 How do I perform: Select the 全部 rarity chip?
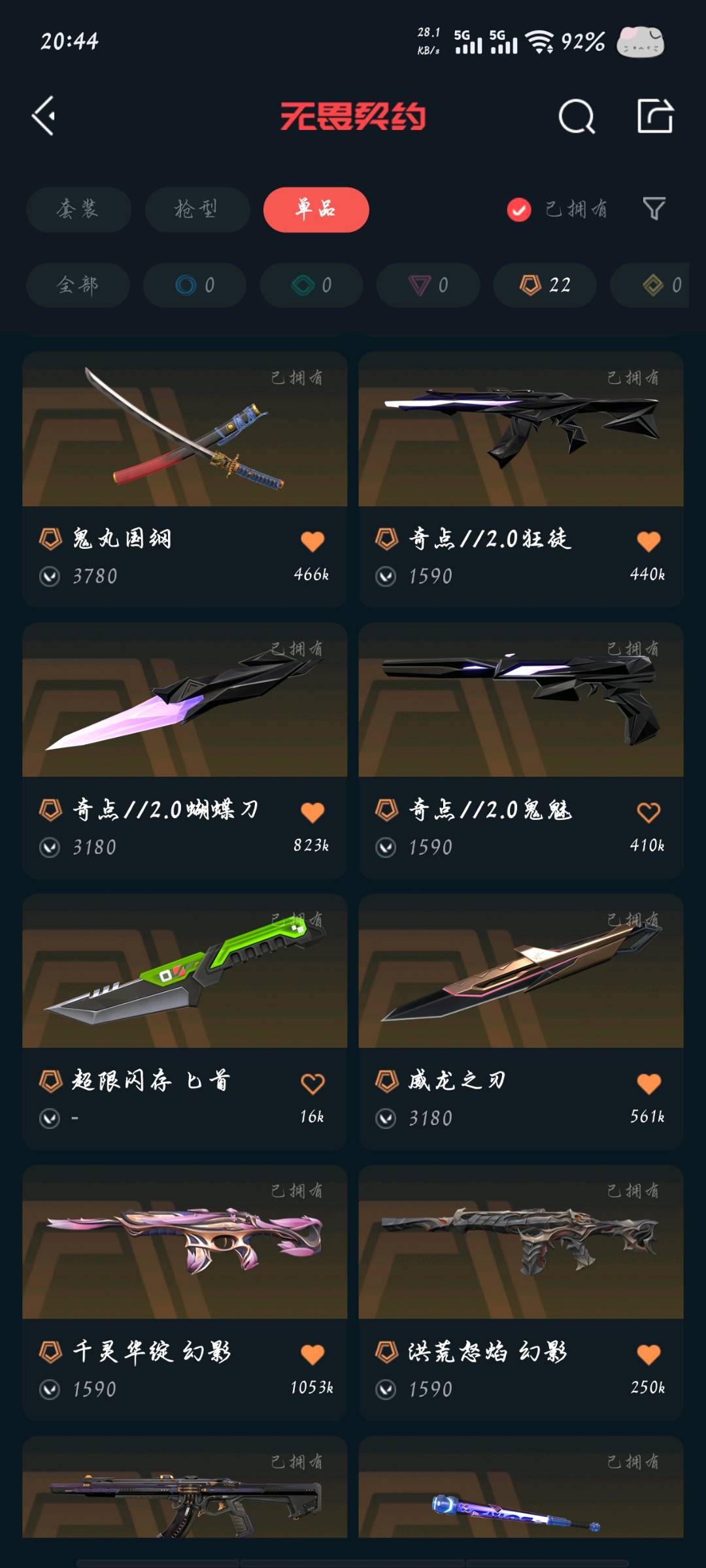point(78,285)
